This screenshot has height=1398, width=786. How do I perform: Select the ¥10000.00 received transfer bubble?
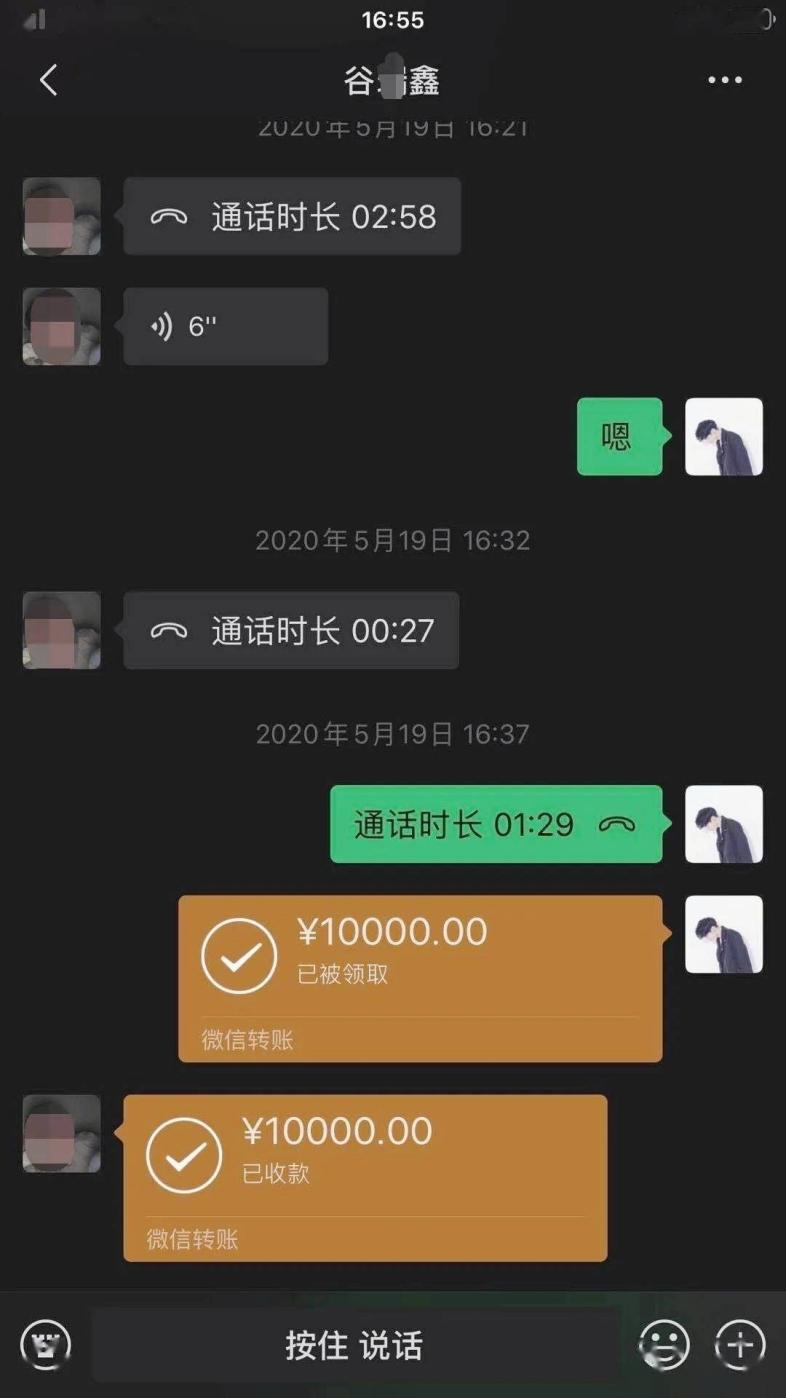(364, 1177)
